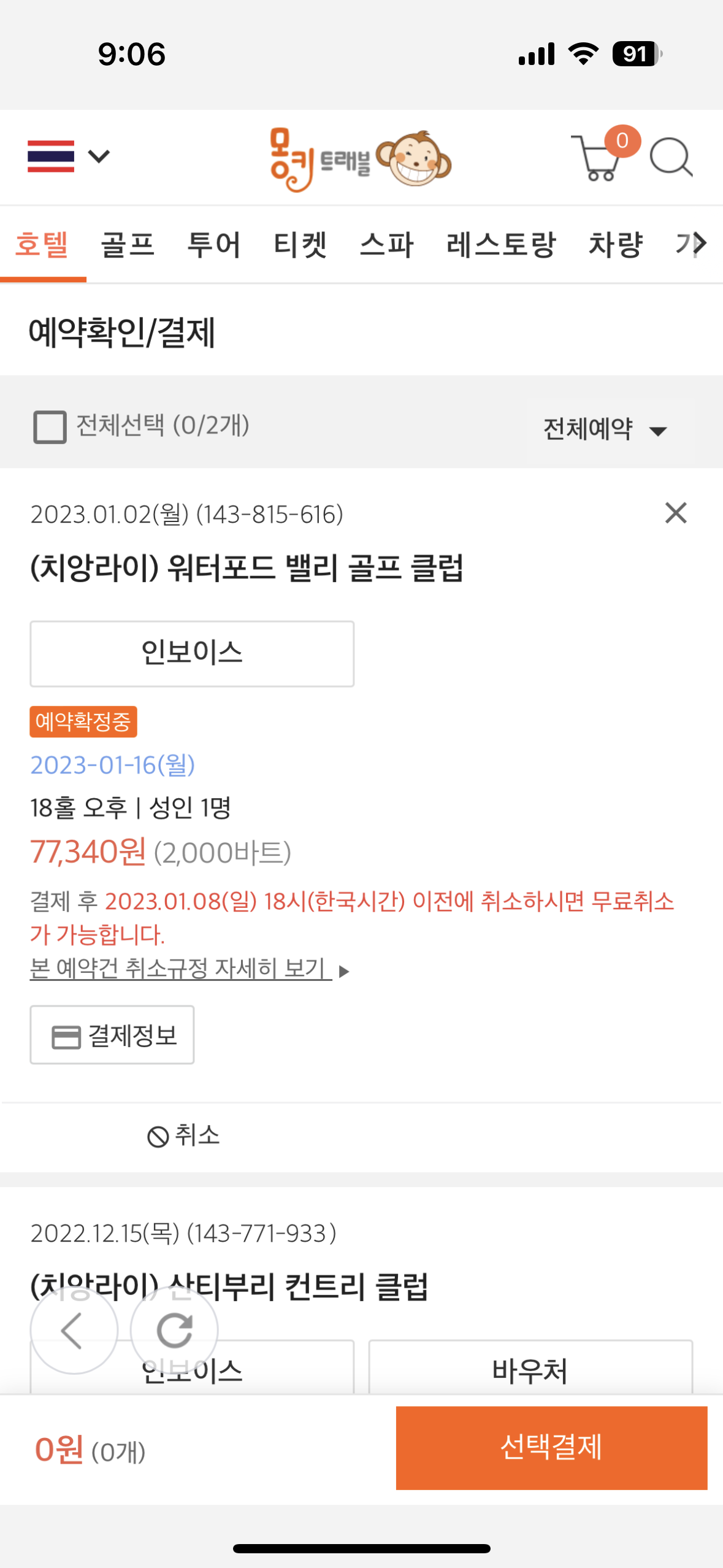Screen dimensions: 723x1568
Task: Switch to the 티켓 tab
Action: (x=300, y=244)
